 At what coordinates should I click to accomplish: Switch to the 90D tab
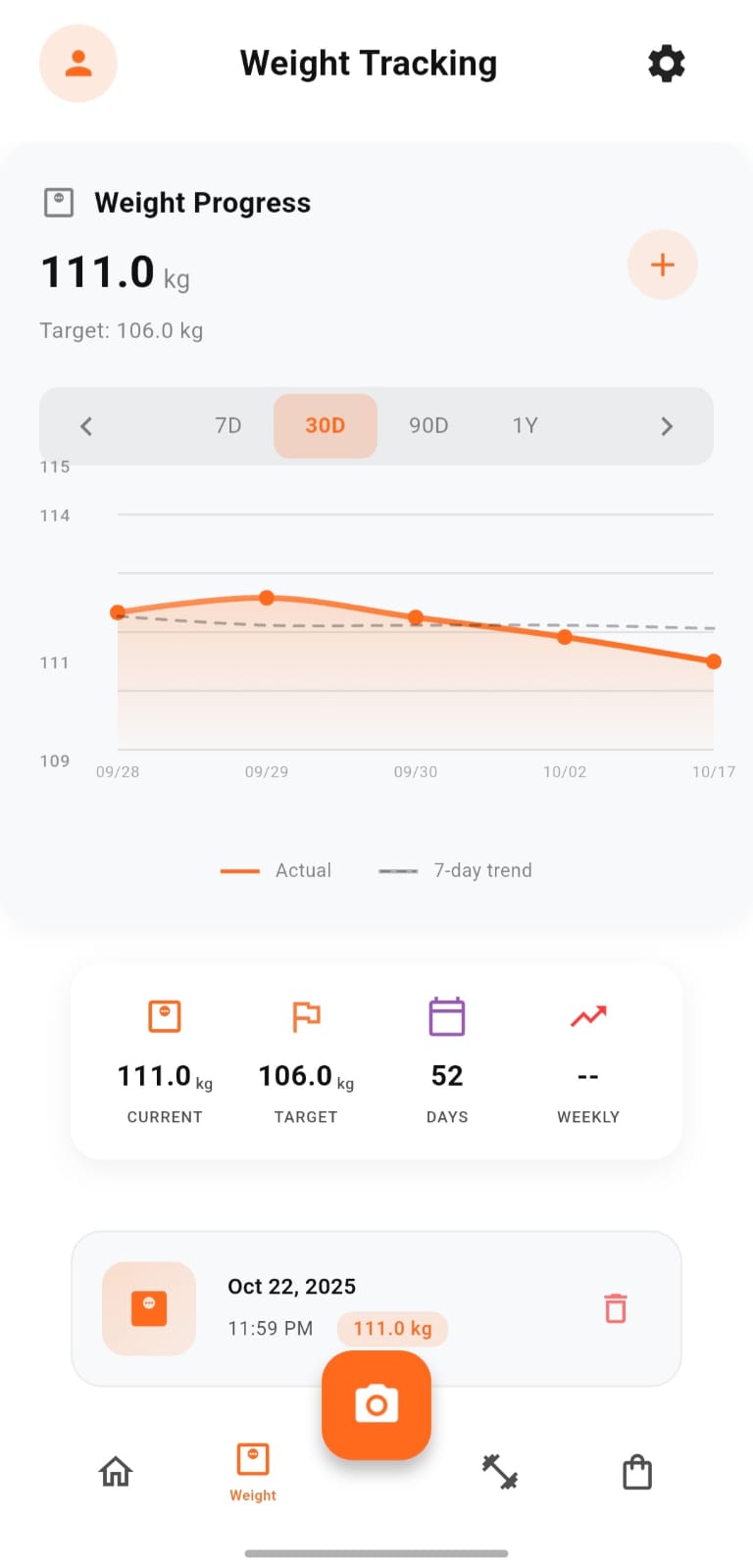pyautogui.click(x=427, y=425)
